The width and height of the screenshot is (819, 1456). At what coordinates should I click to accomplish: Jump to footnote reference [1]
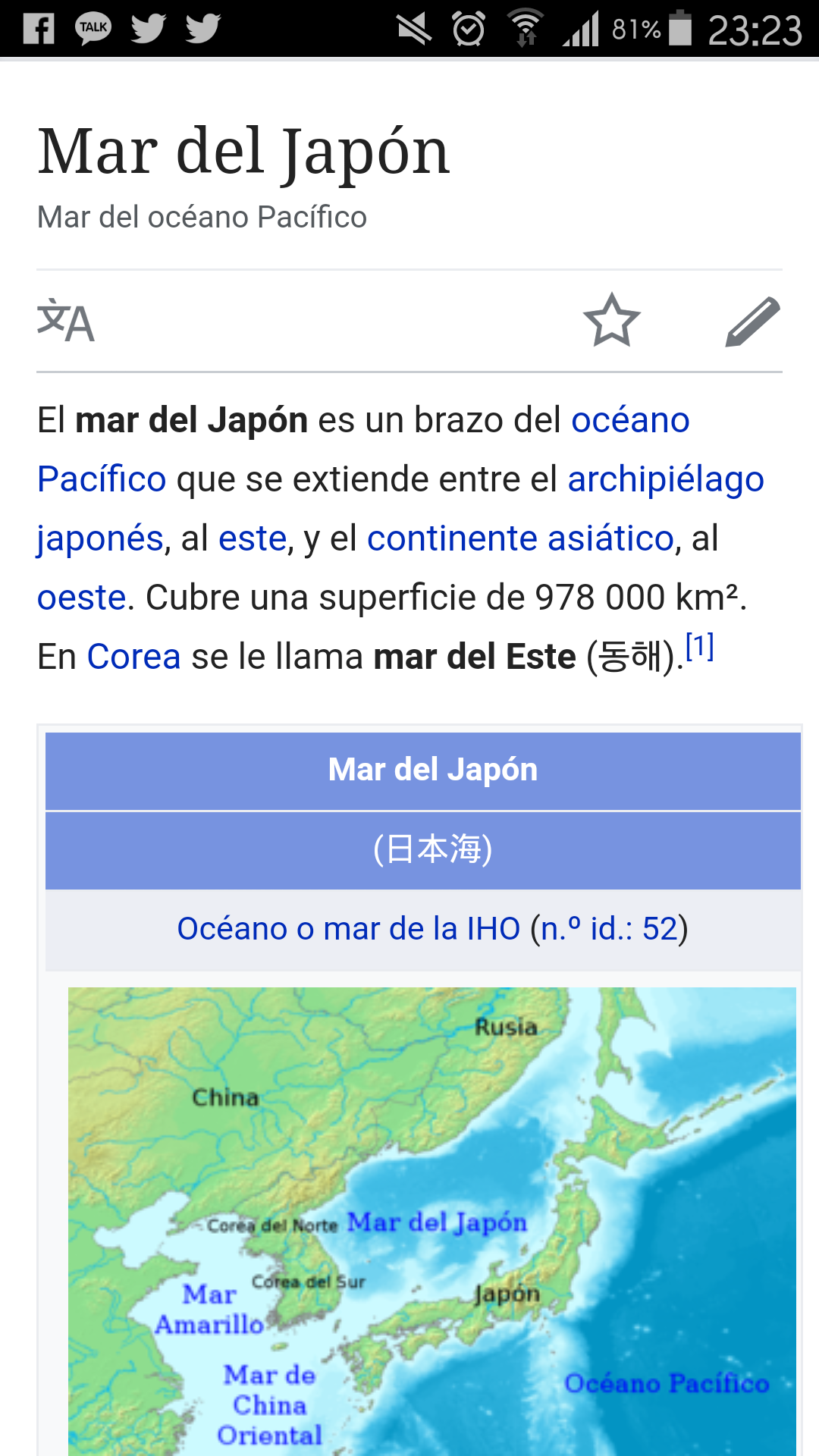(699, 647)
